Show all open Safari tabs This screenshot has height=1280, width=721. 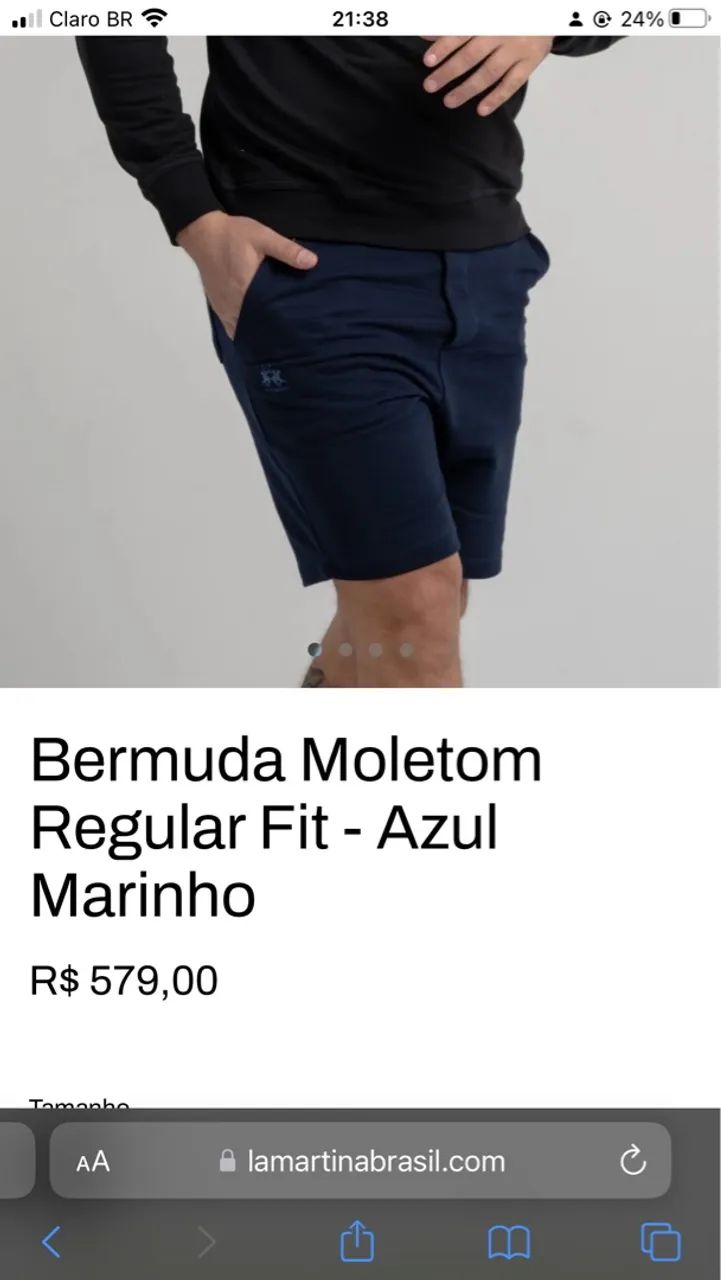point(661,1242)
